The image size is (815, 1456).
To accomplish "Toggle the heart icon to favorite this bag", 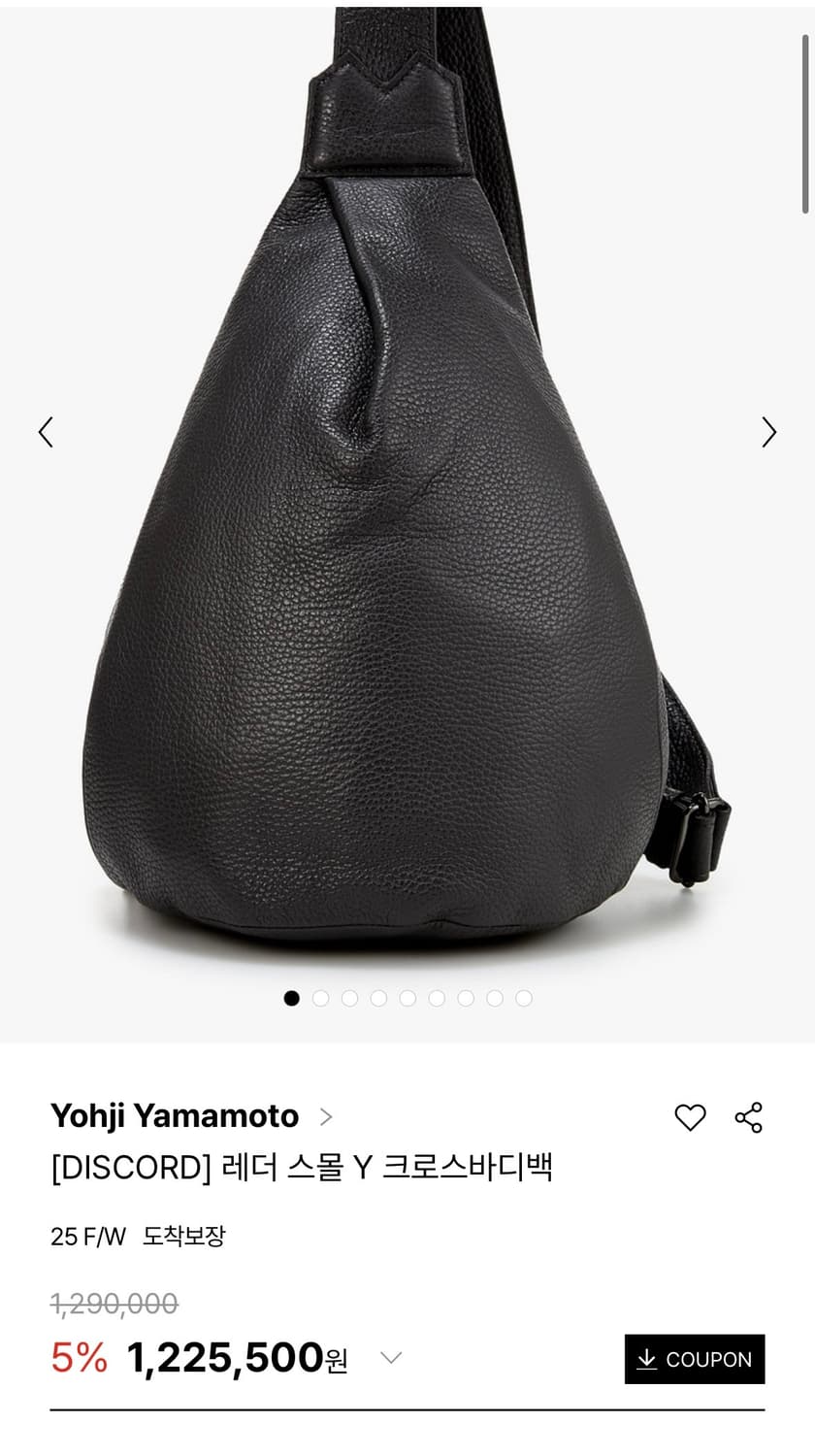I will [x=692, y=1117].
